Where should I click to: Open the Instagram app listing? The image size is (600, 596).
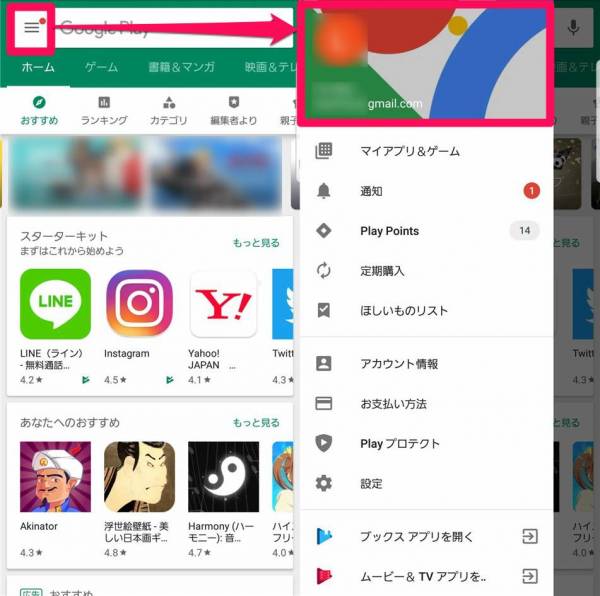140,304
